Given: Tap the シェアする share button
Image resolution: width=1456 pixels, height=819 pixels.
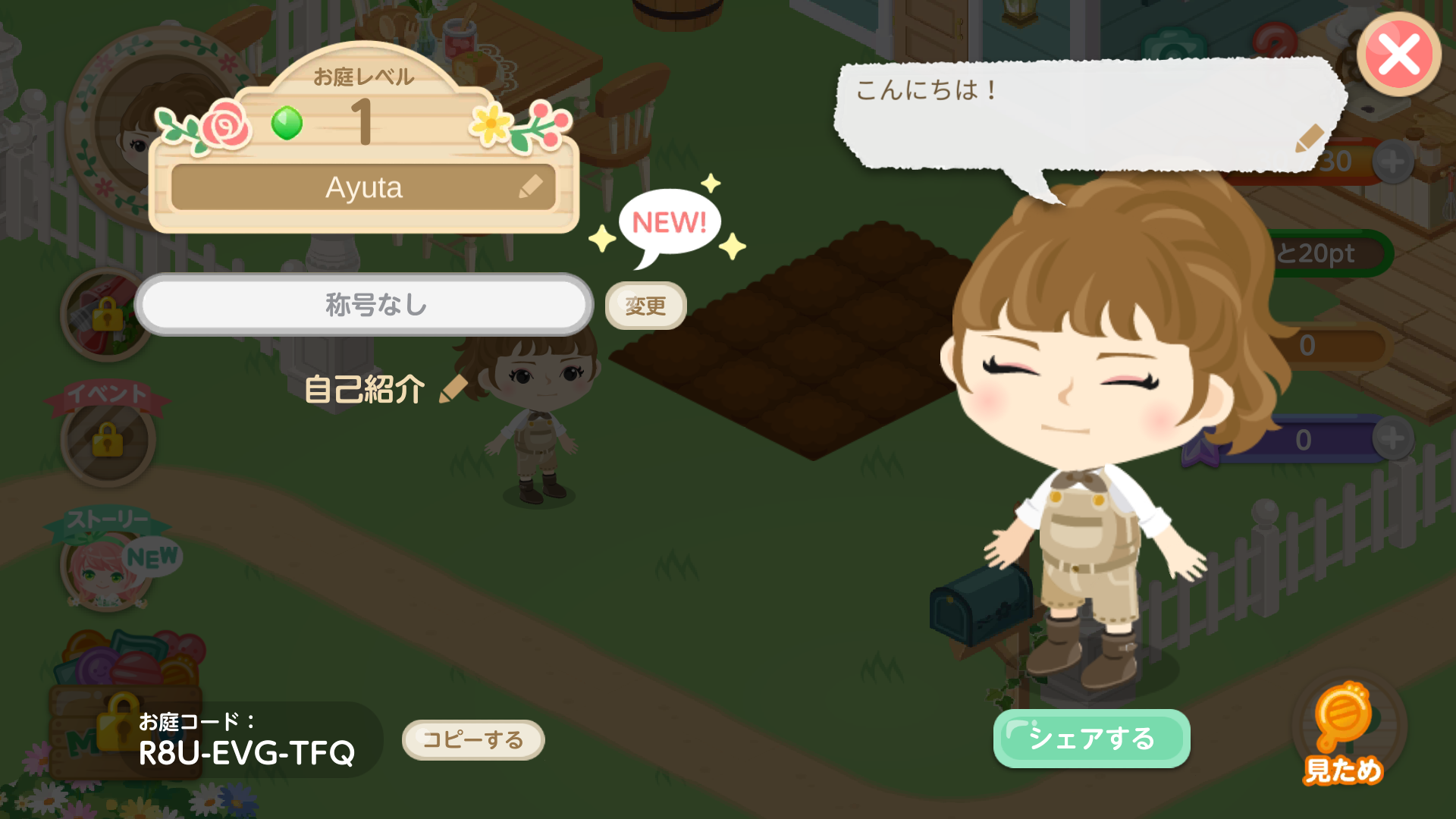Looking at the screenshot, I should point(1091,738).
